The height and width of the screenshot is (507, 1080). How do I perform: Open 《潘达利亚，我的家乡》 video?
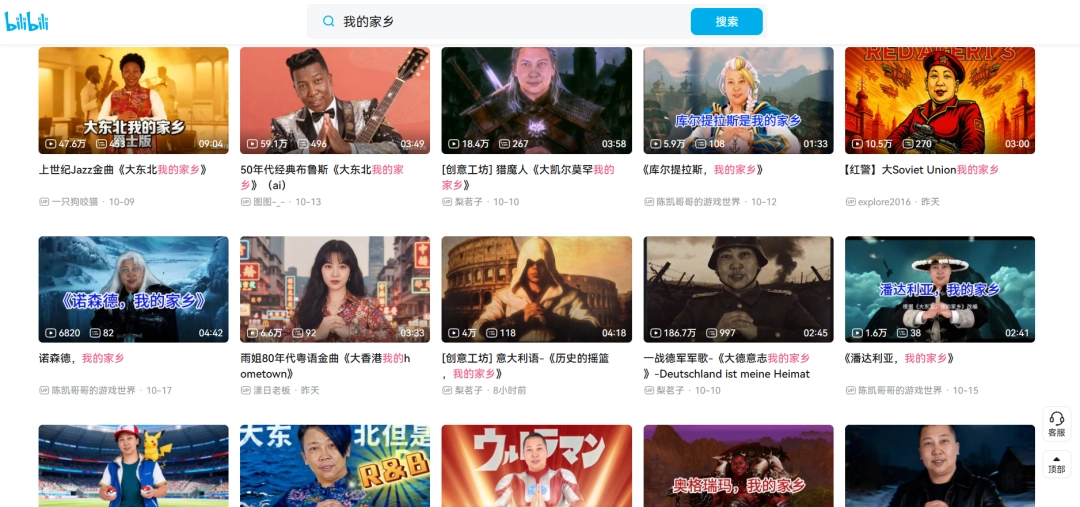coord(939,289)
